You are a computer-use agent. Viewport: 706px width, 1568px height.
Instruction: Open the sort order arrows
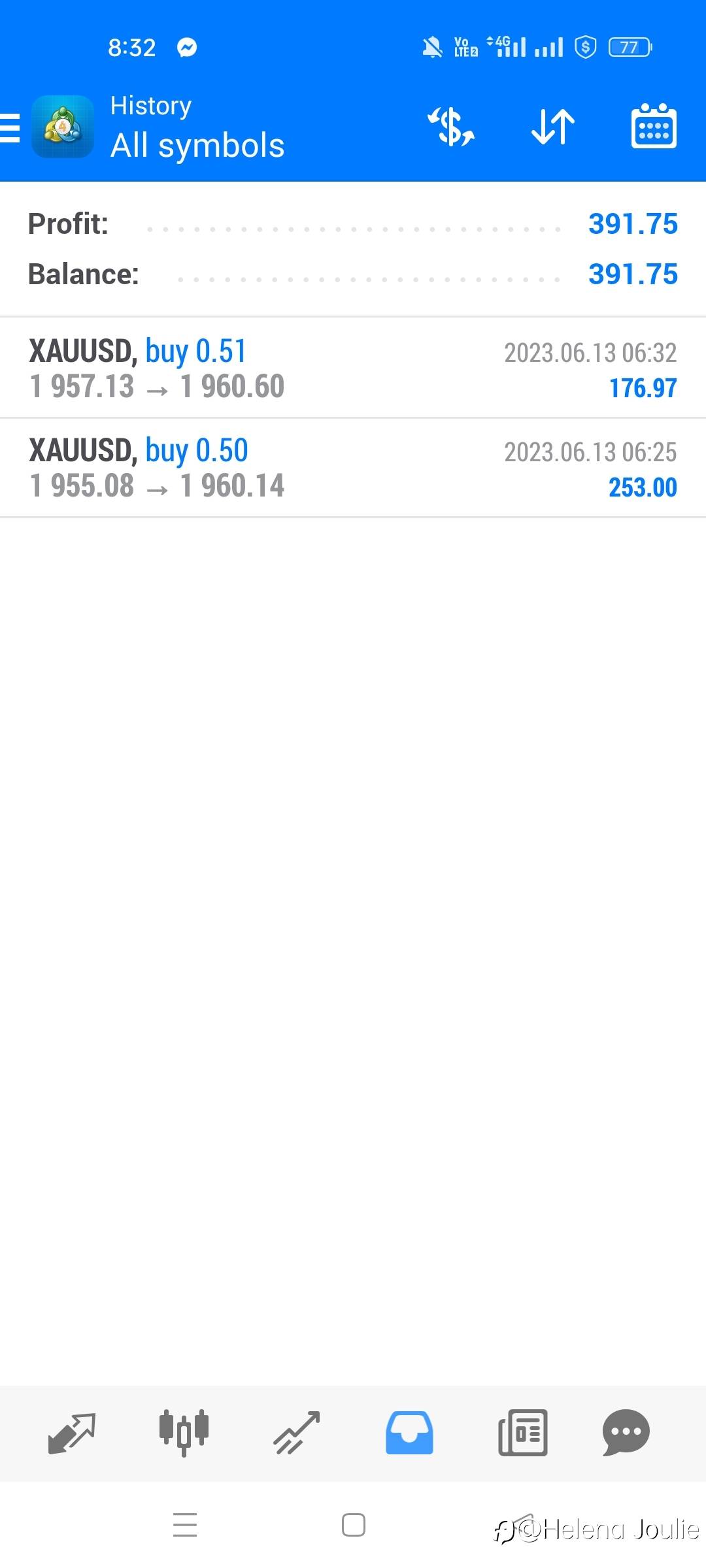553,127
